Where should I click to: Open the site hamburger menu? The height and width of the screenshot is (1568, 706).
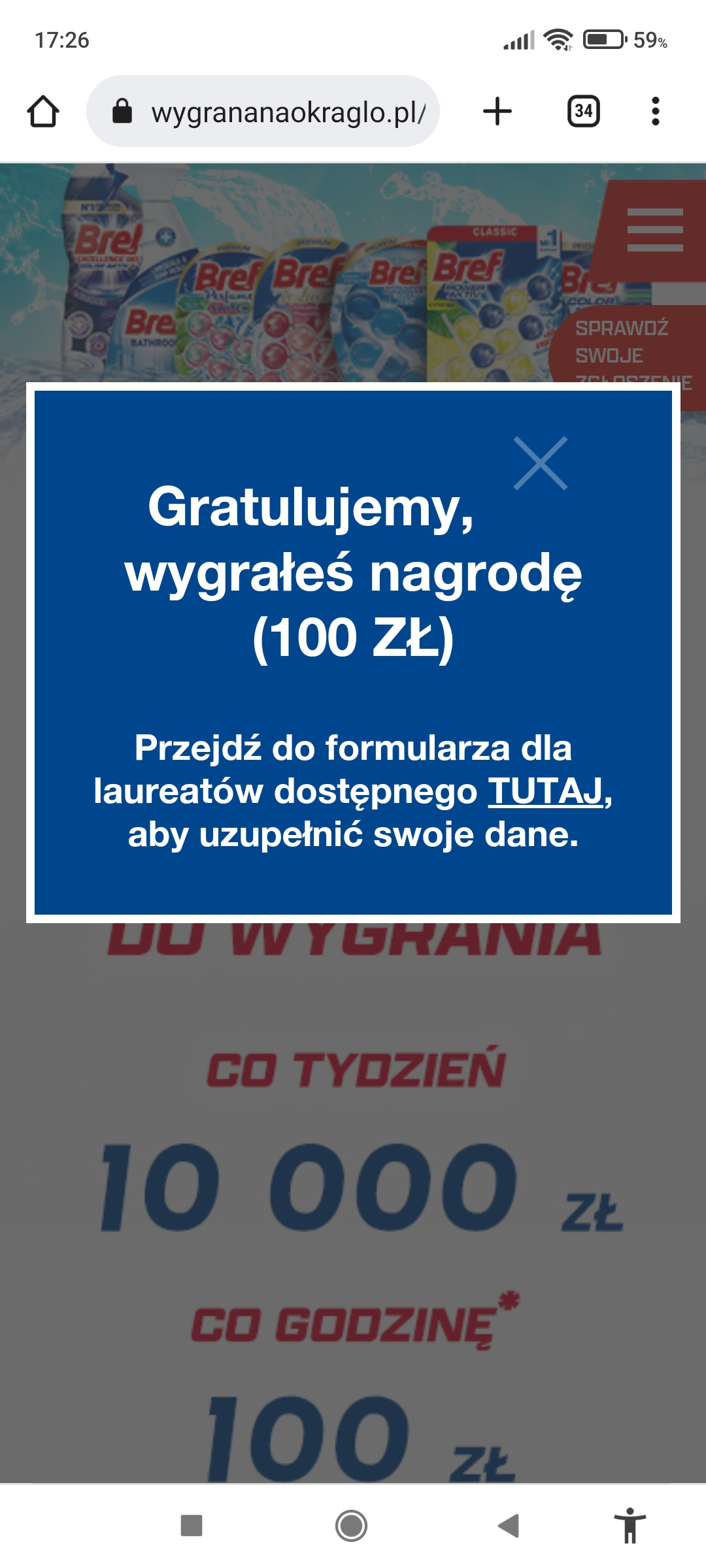coord(654,230)
